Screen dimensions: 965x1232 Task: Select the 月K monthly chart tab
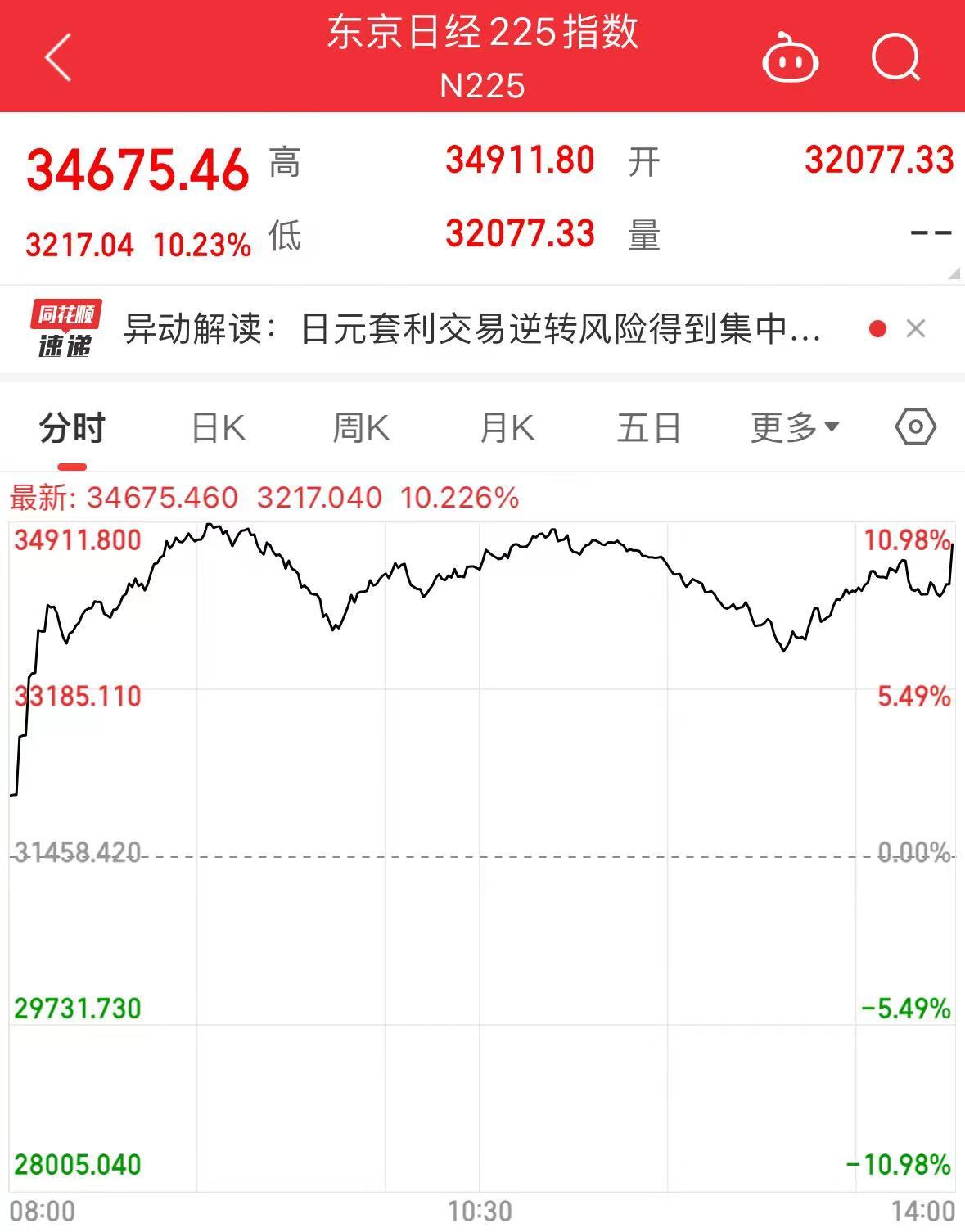pyautogui.click(x=506, y=425)
